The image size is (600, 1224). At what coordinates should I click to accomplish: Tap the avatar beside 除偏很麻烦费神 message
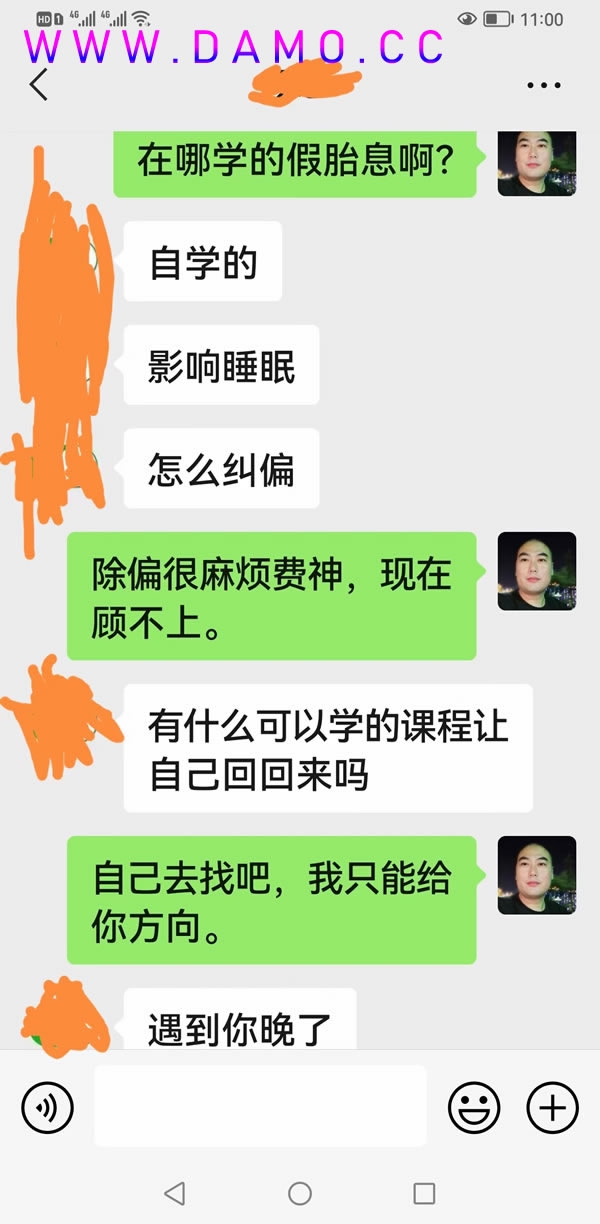537,571
